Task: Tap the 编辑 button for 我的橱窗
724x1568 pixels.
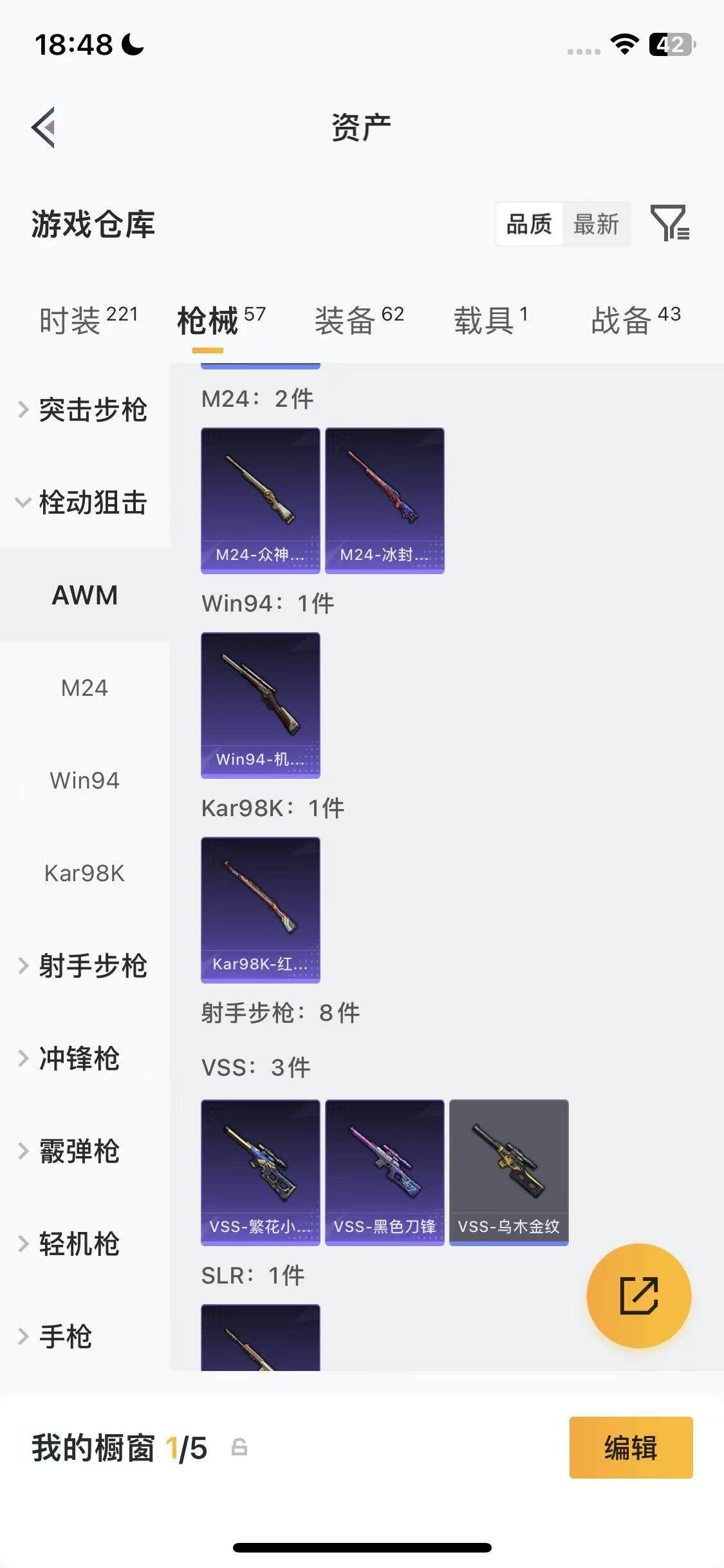Action: point(631,1448)
